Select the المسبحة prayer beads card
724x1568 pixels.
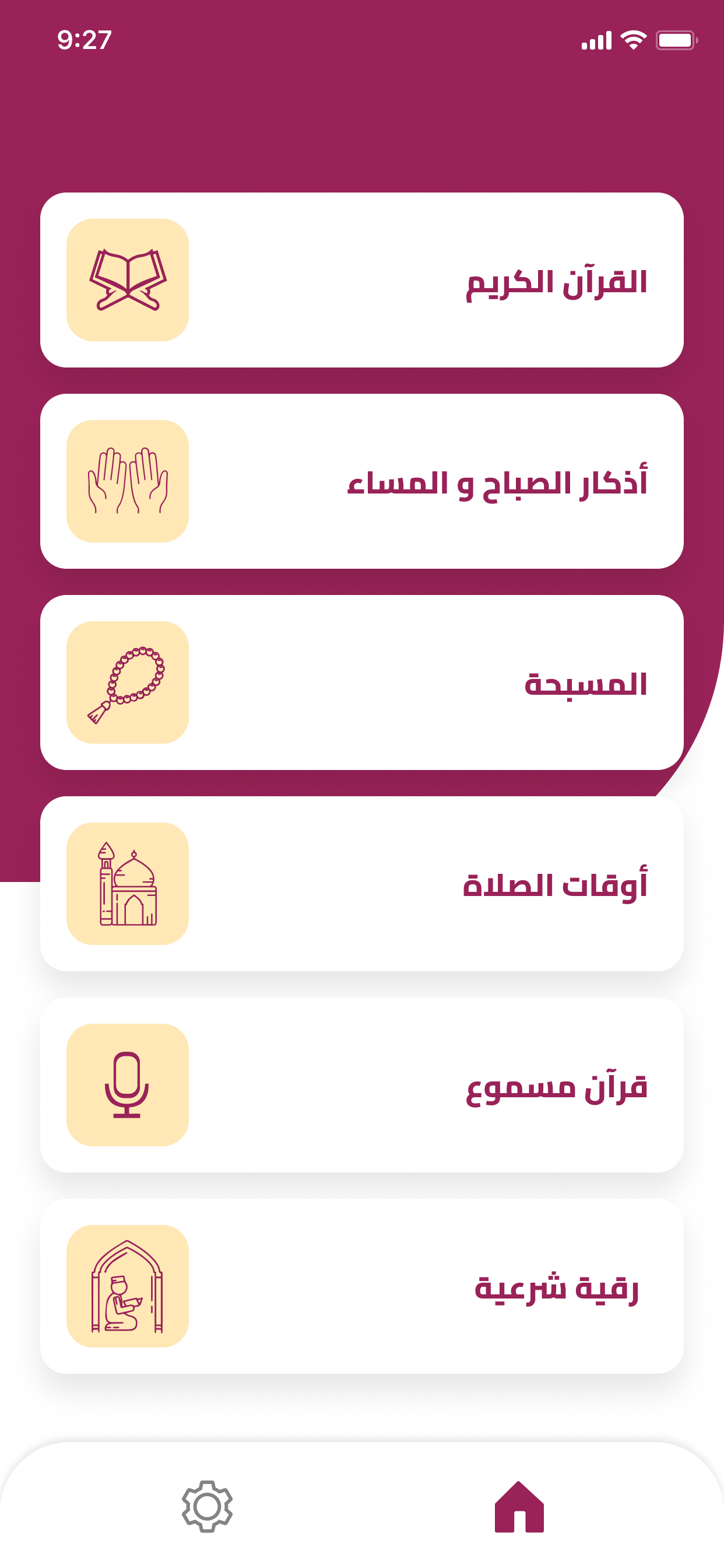361,682
